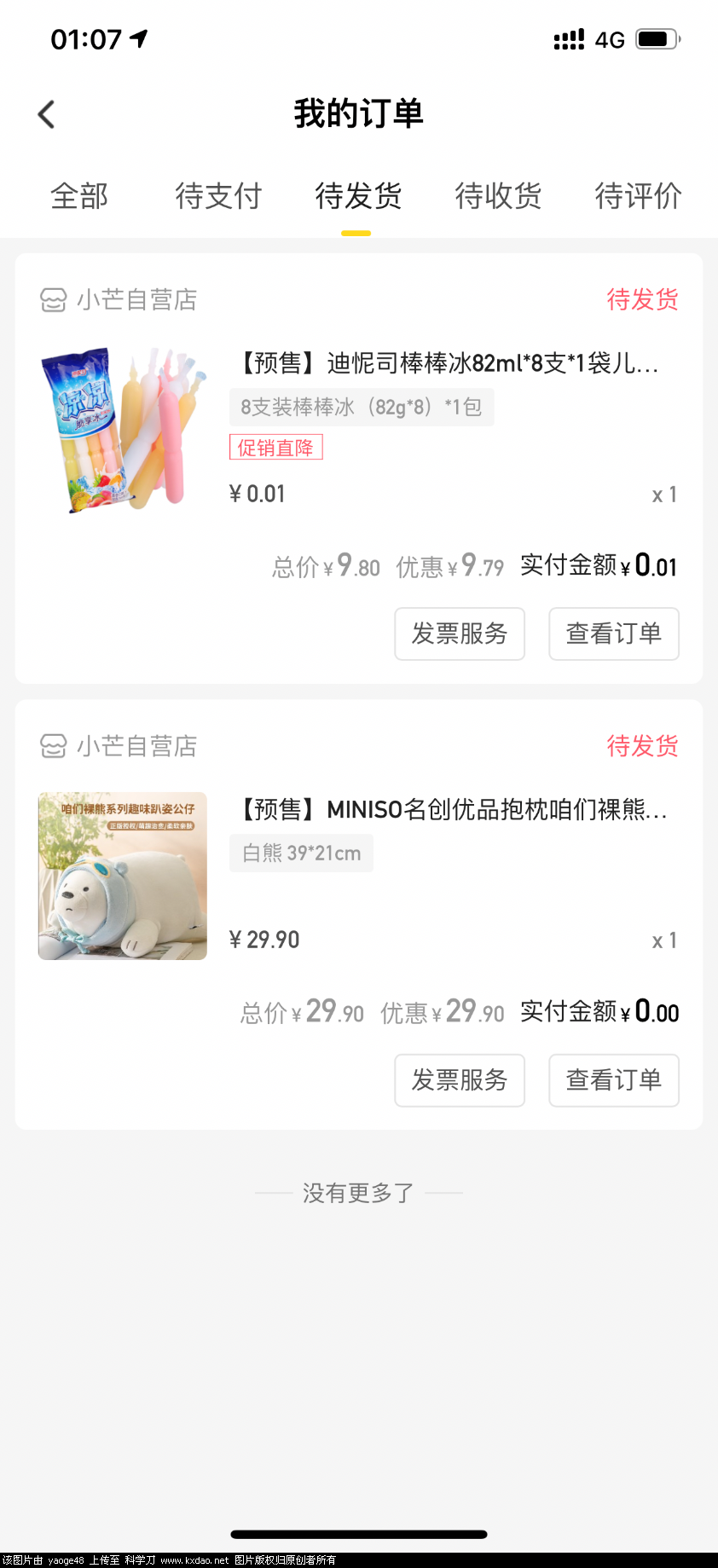The image size is (718, 1568).
Task: Switch to the 待支付 tab
Action: 218,196
